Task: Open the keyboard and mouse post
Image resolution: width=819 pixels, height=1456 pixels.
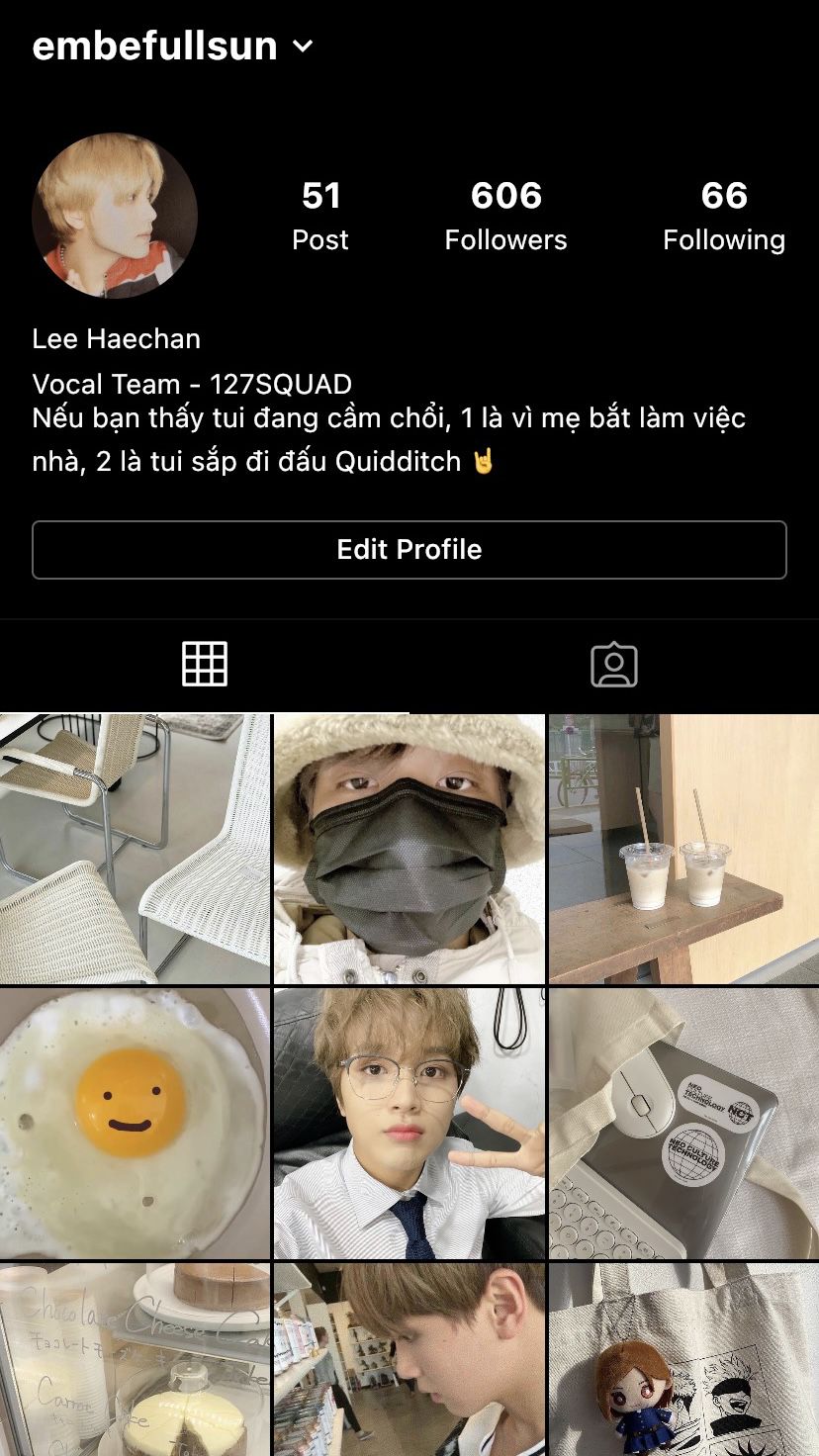Action: (683, 1123)
